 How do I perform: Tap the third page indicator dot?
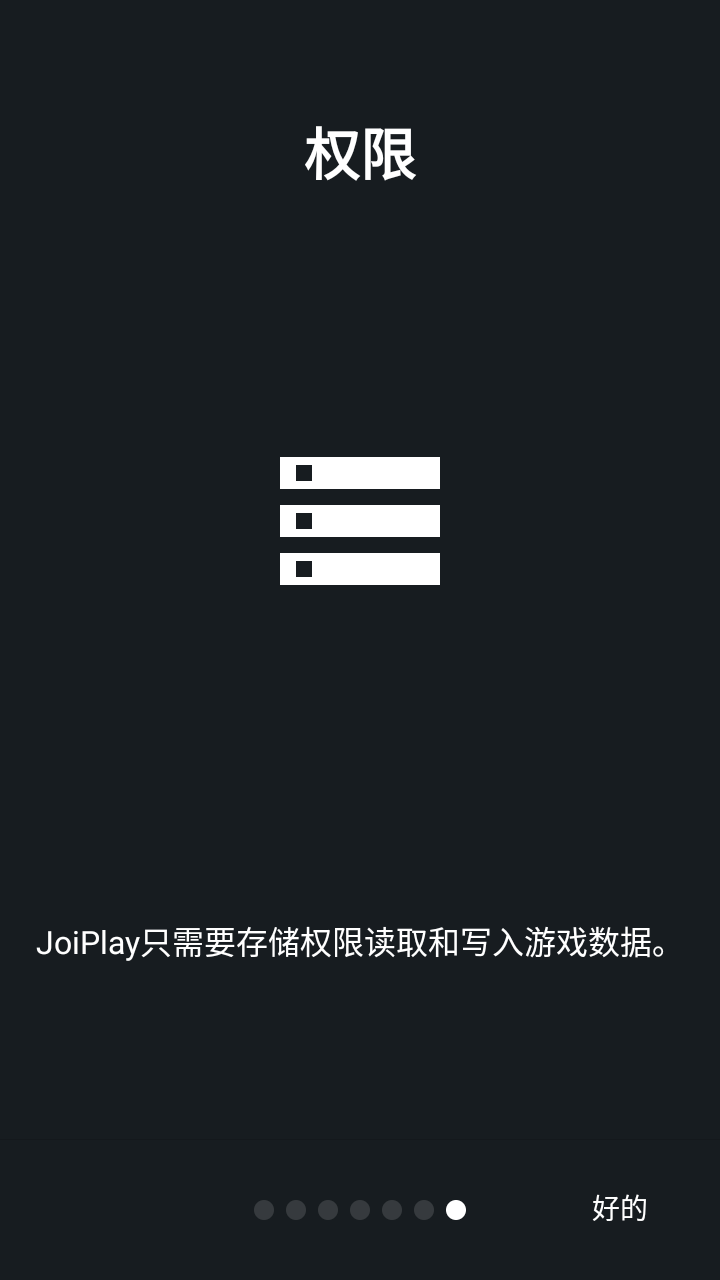pos(327,1210)
